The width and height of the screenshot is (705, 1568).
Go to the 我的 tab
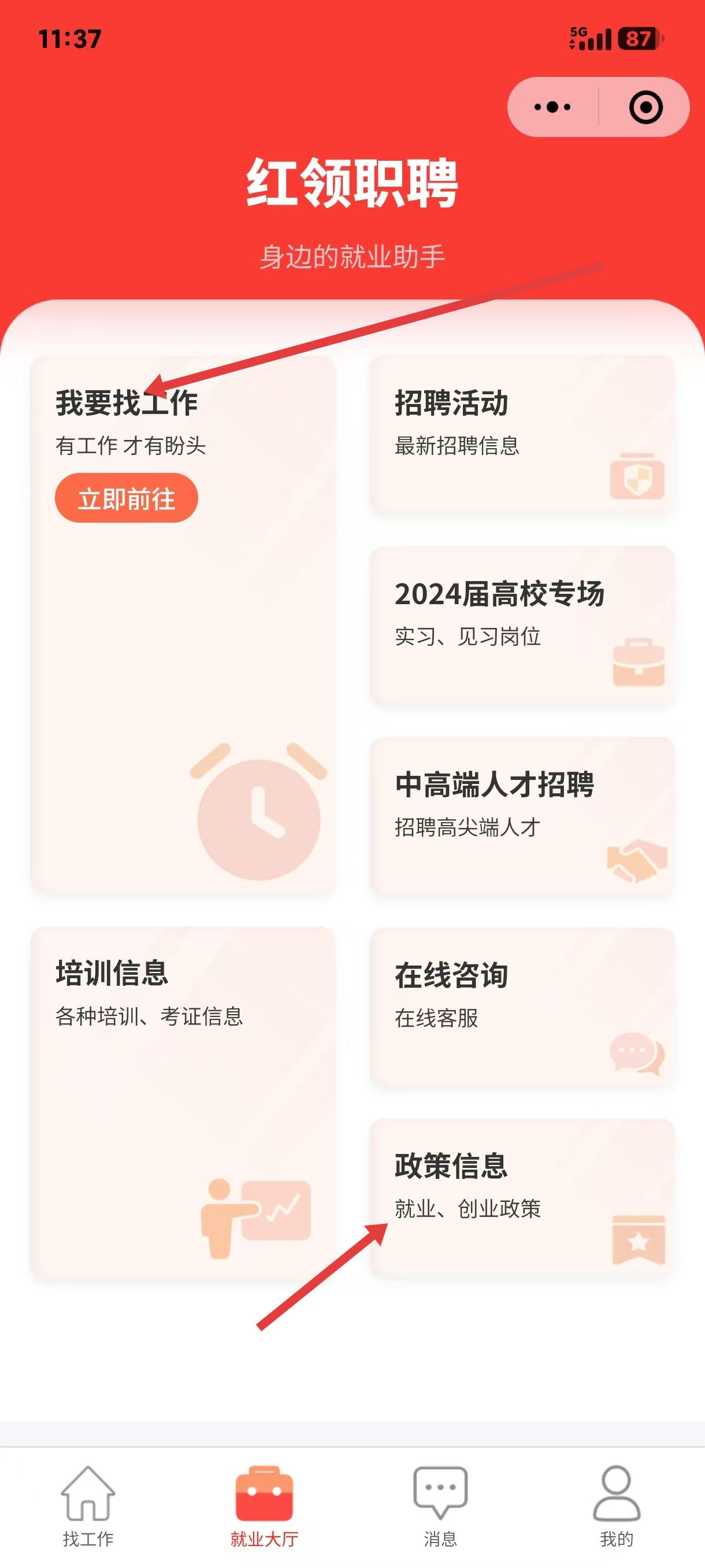(x=616, y=1506)
